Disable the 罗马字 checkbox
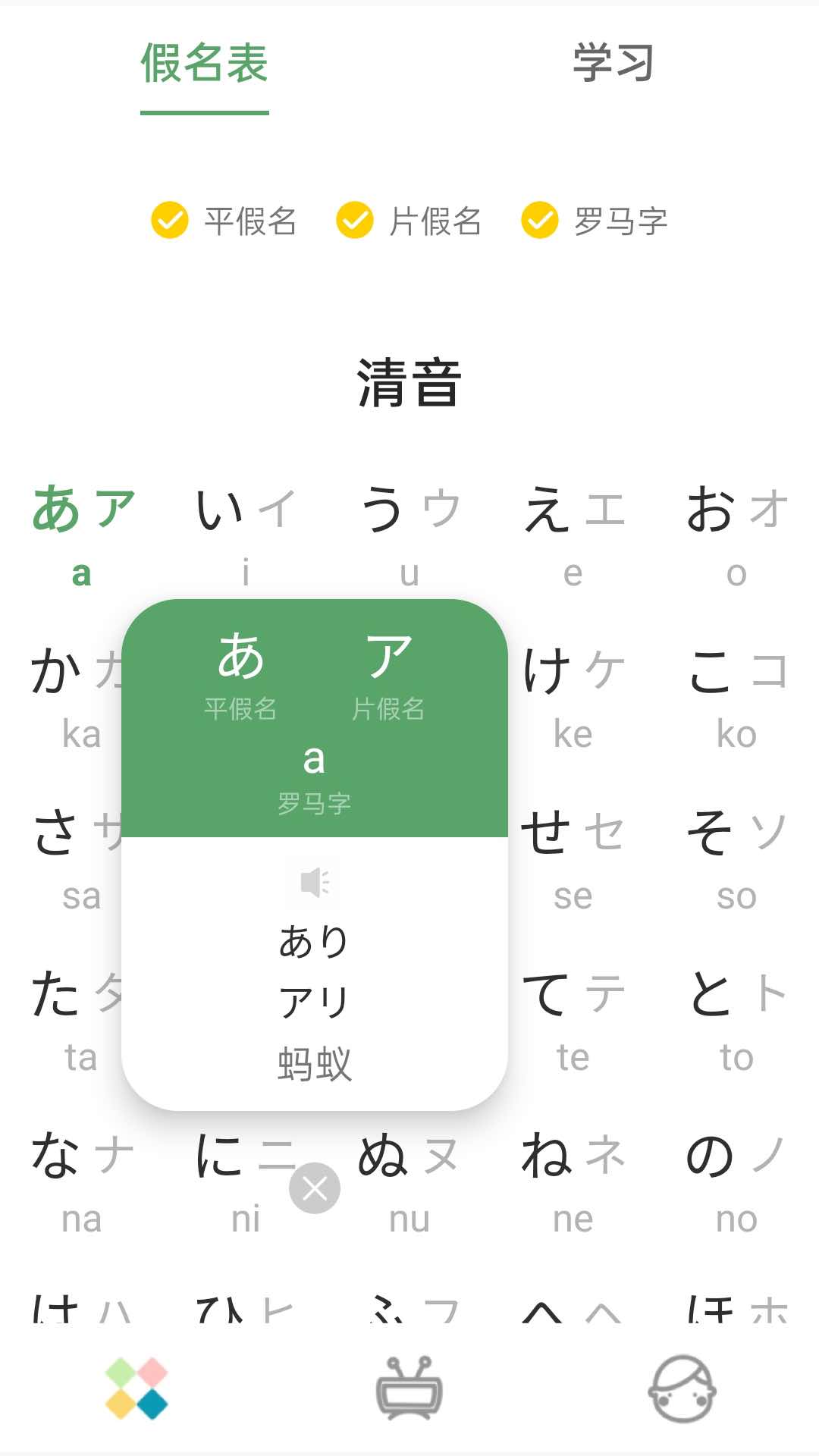 click(x=540, y=221)
